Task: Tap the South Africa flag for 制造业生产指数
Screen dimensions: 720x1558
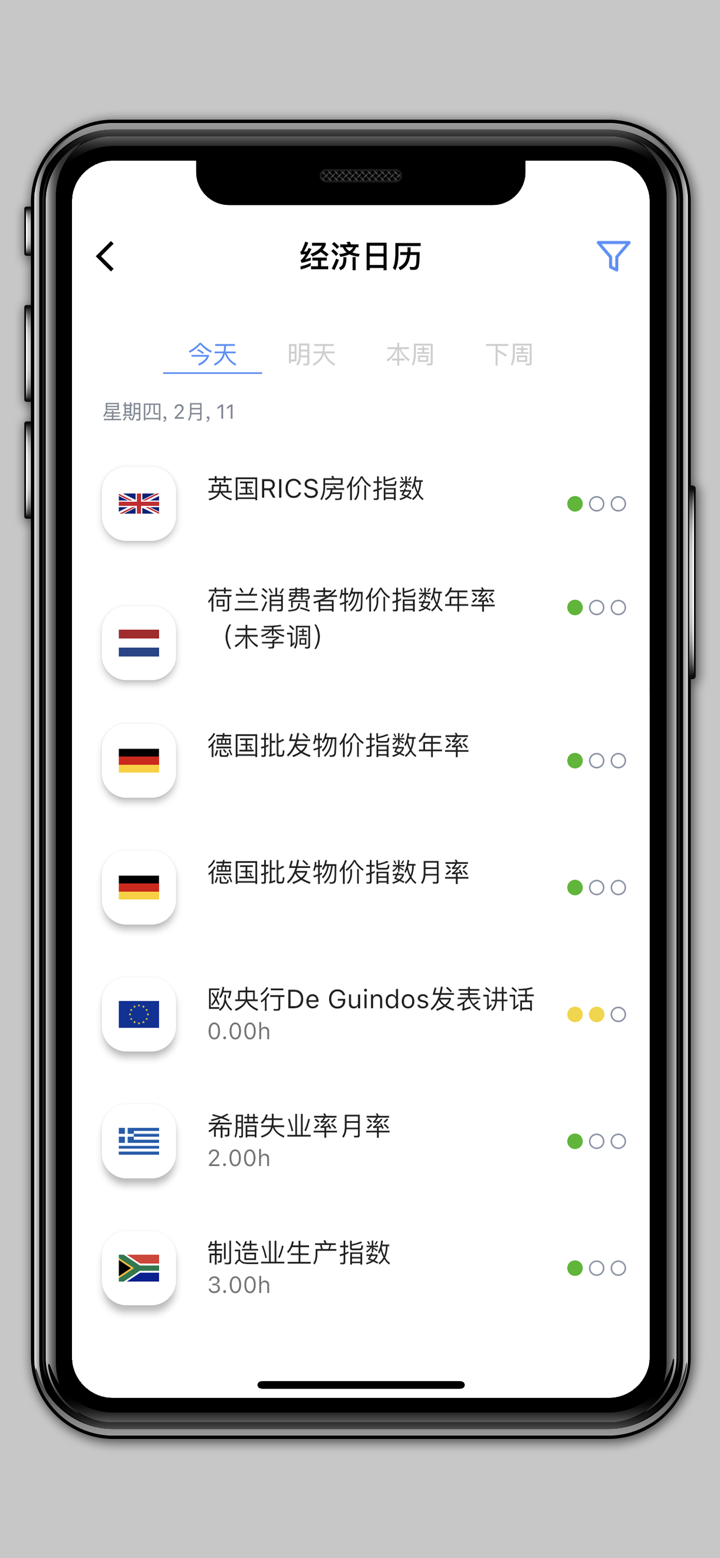Action: [x=138, y=1268]
